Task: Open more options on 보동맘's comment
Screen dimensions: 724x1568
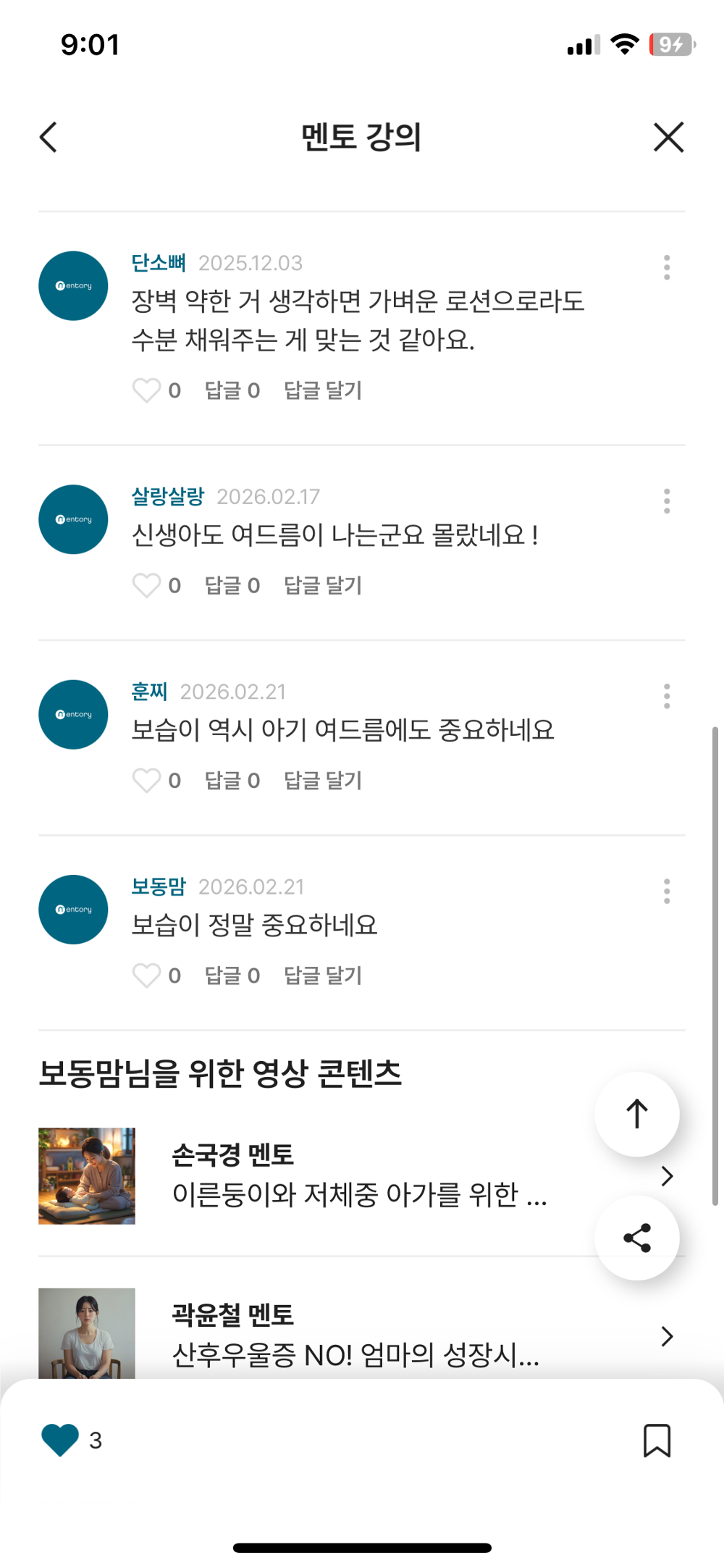Action: click(667, 892)
